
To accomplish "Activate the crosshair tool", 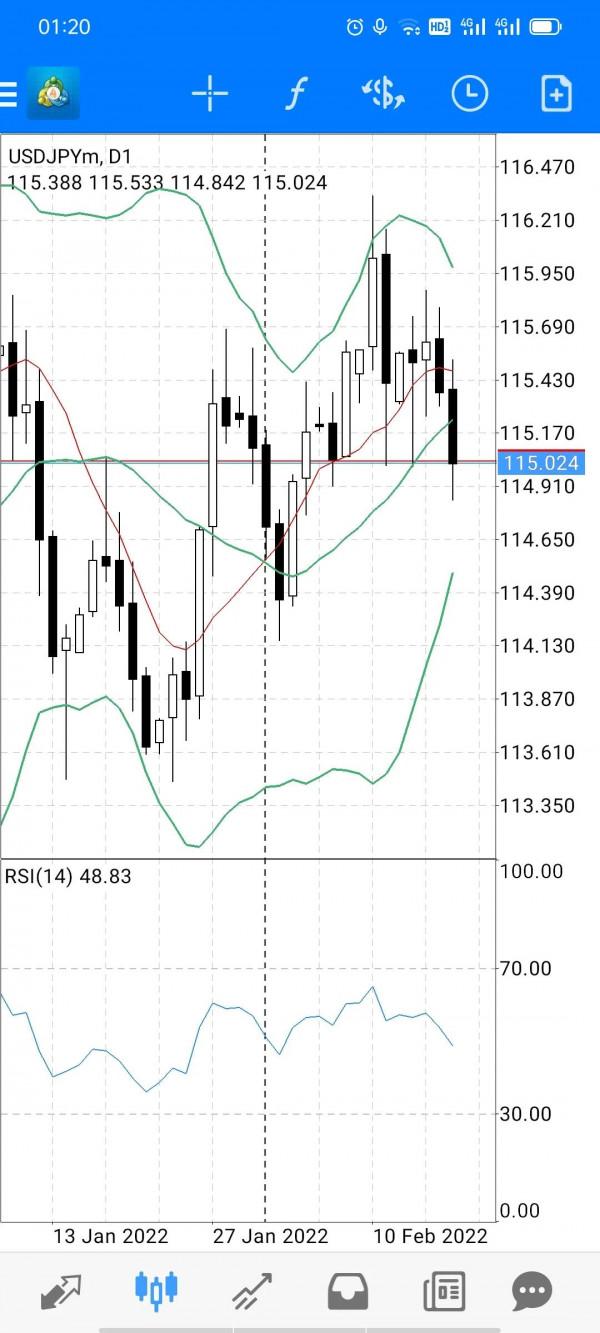I will [x=210, y=94].
